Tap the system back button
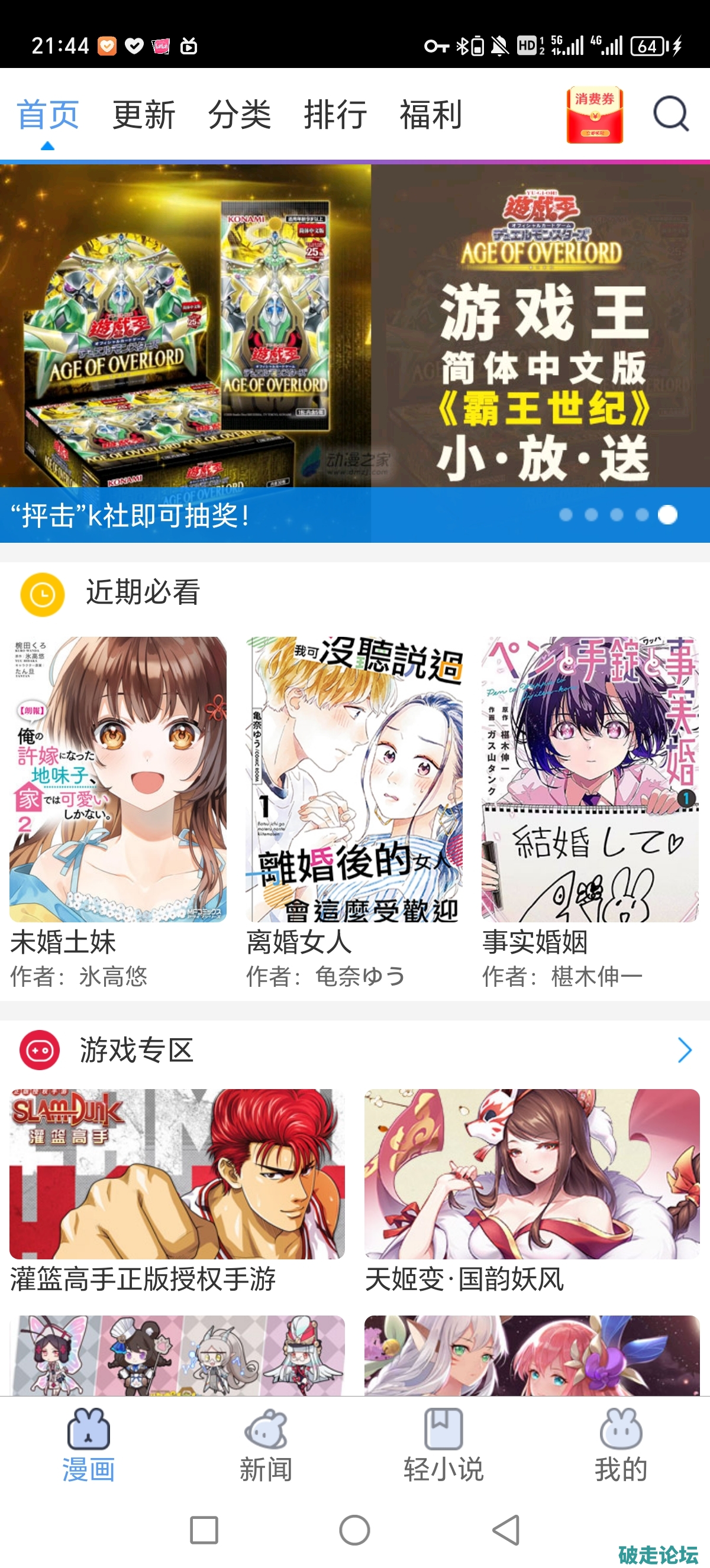Screen dimensions: 710x1568 [506, 1530]
